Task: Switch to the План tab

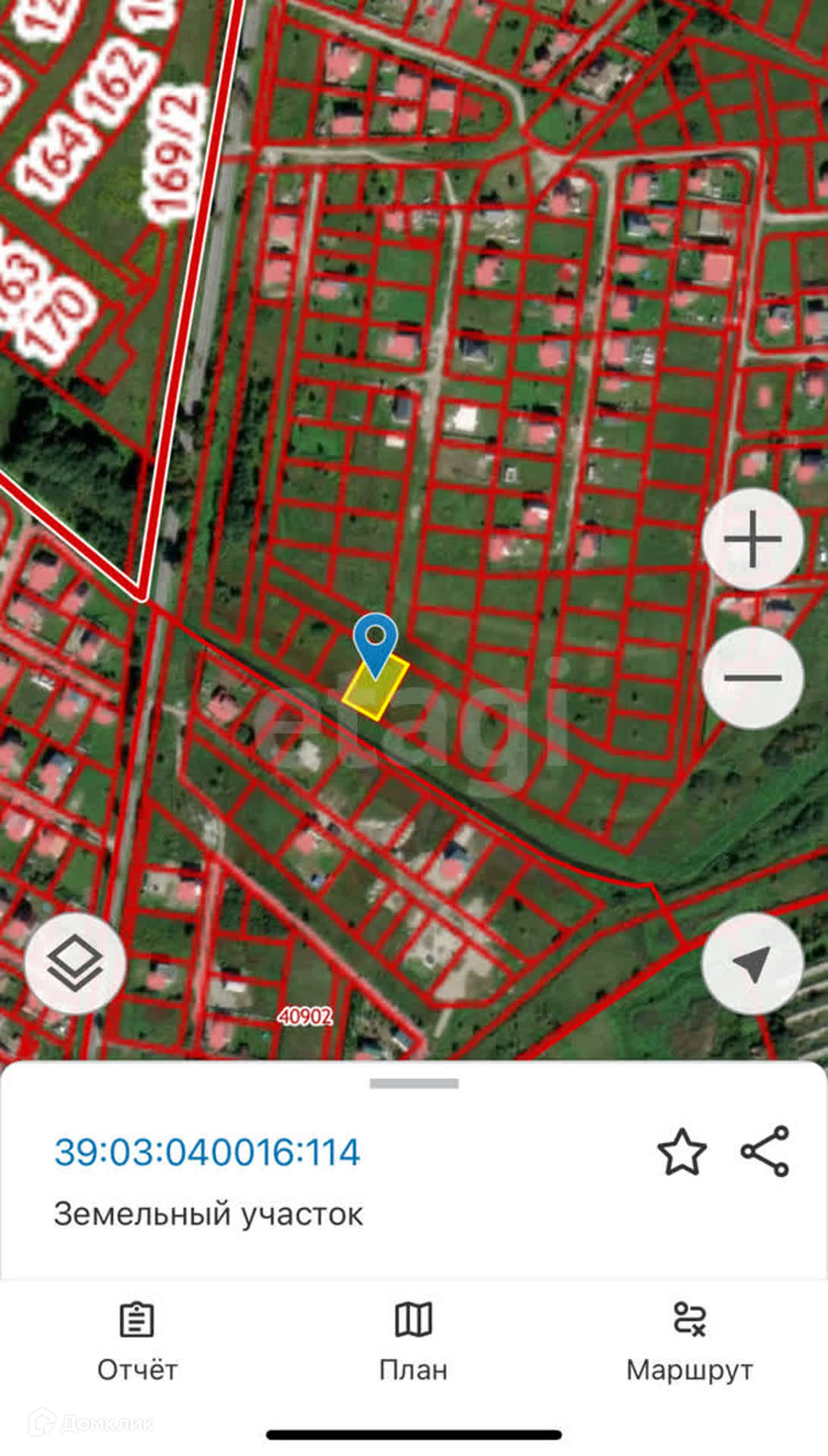Action: coord(413,1341)
